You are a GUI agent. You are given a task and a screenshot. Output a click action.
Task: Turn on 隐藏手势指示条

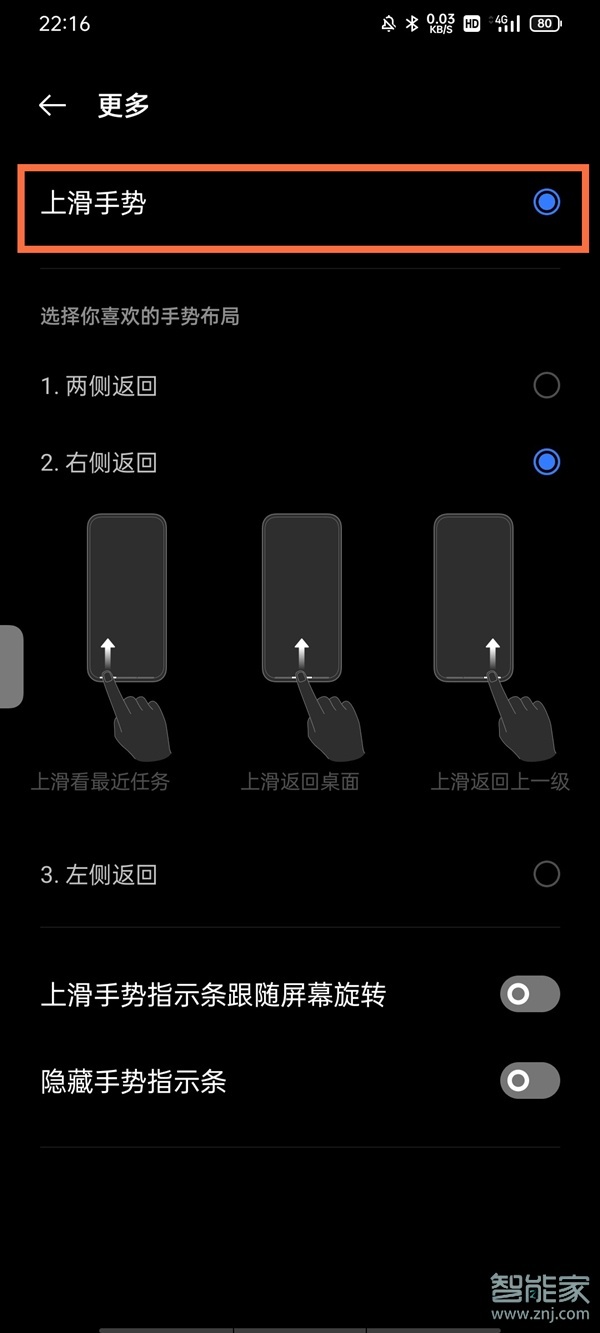[x=529, y=1081]
